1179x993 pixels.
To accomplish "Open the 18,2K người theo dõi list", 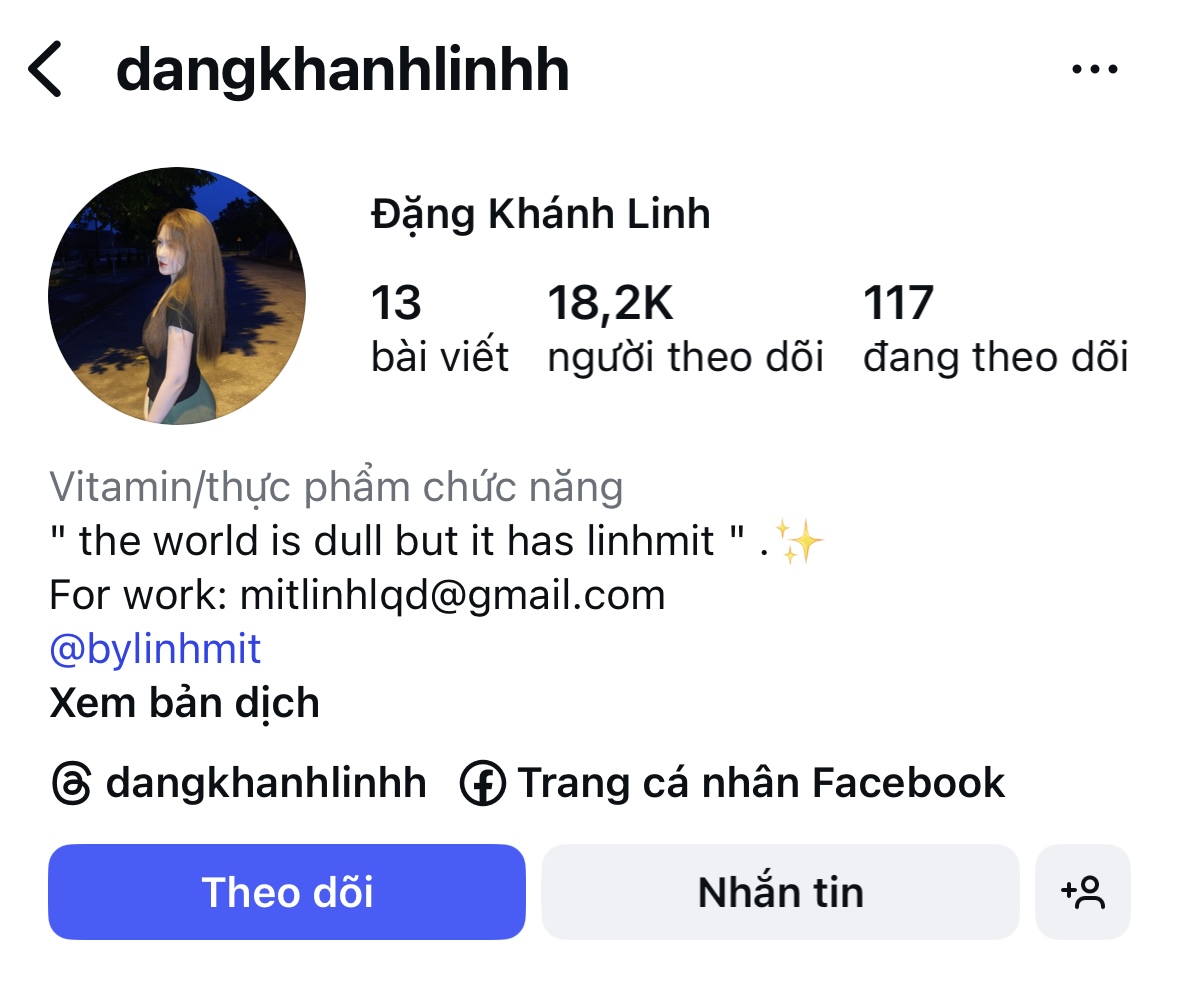I will coord(685,329).
